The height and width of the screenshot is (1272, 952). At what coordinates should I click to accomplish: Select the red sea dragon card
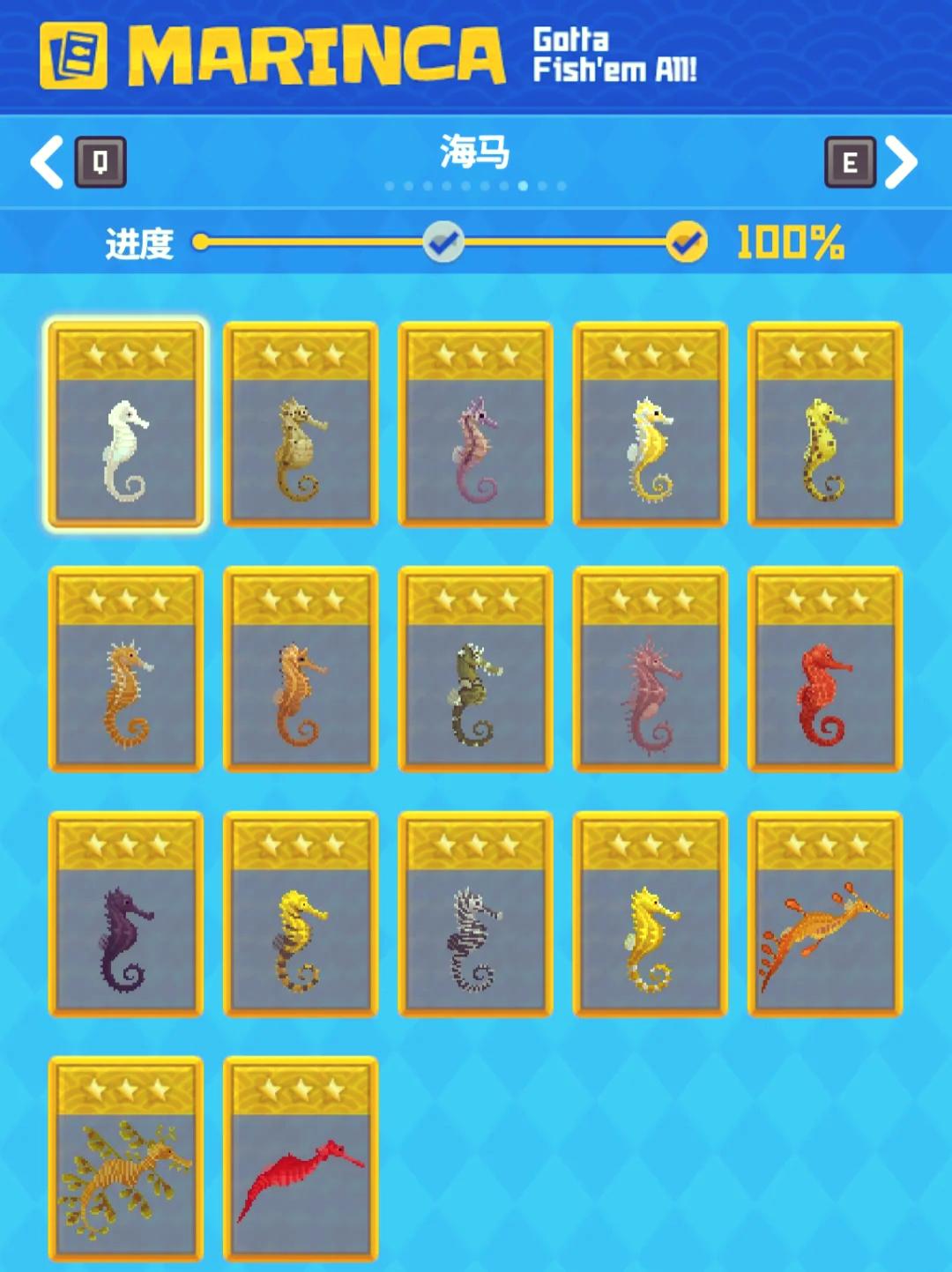click(x=301, y=1160)
